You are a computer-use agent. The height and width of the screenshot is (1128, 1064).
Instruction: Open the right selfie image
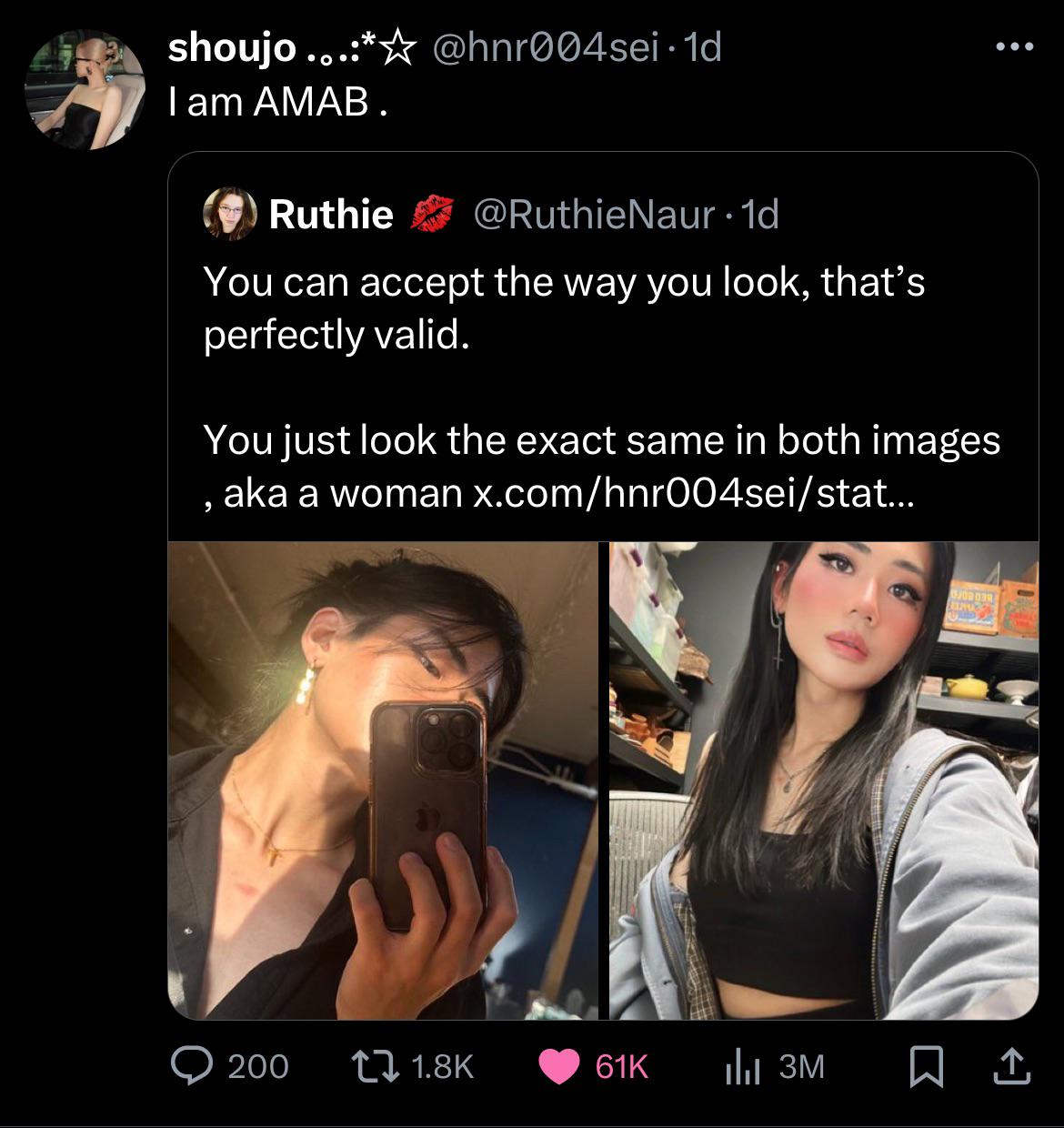click(x=824, y=781)
